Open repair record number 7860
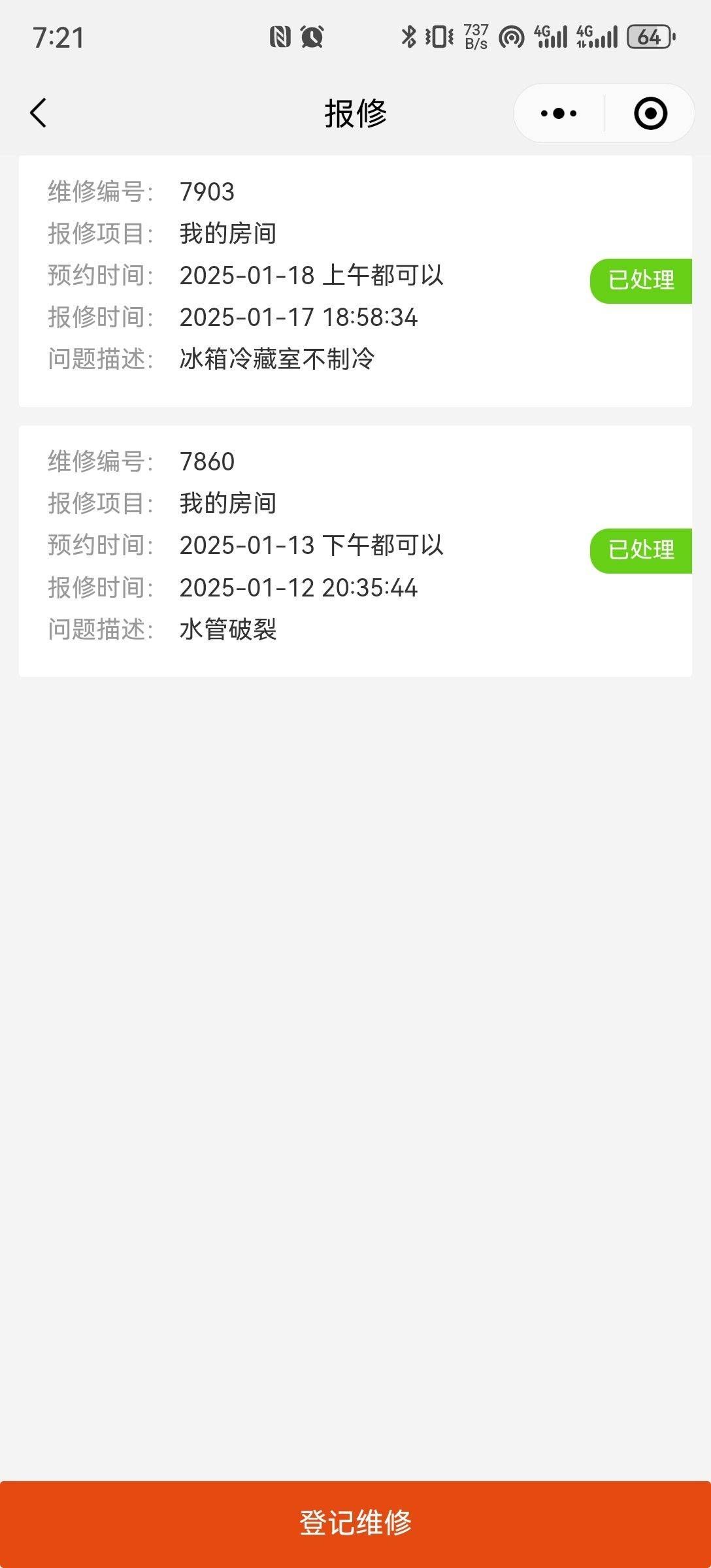 pos(355,551)
